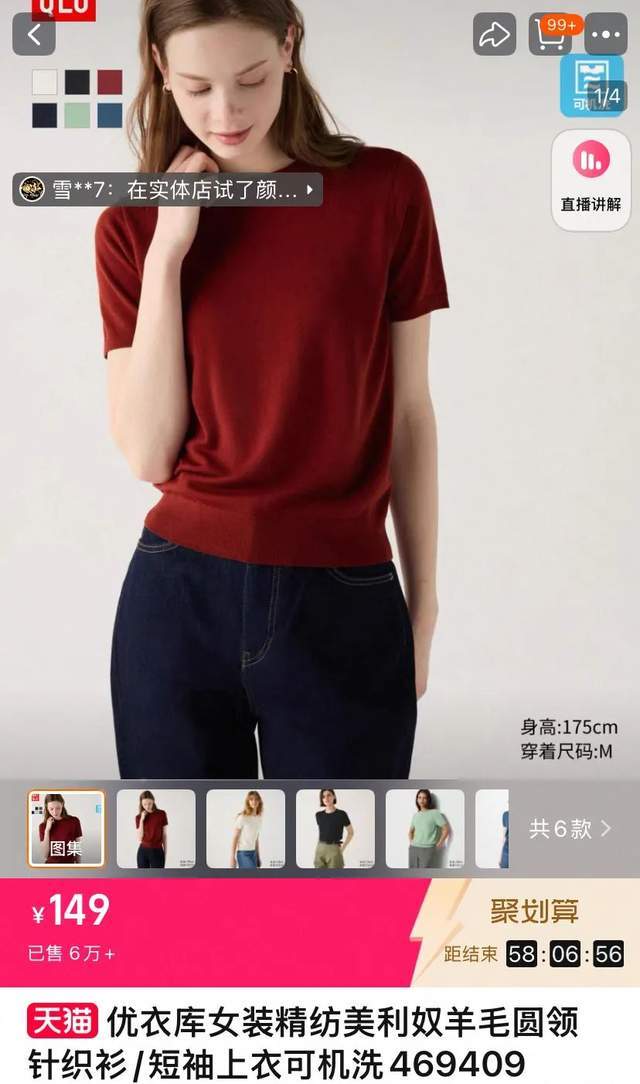Expand all styles via 共6款
The height and width of the screenshot is (1084, 640).
click(x=570, y=828)
